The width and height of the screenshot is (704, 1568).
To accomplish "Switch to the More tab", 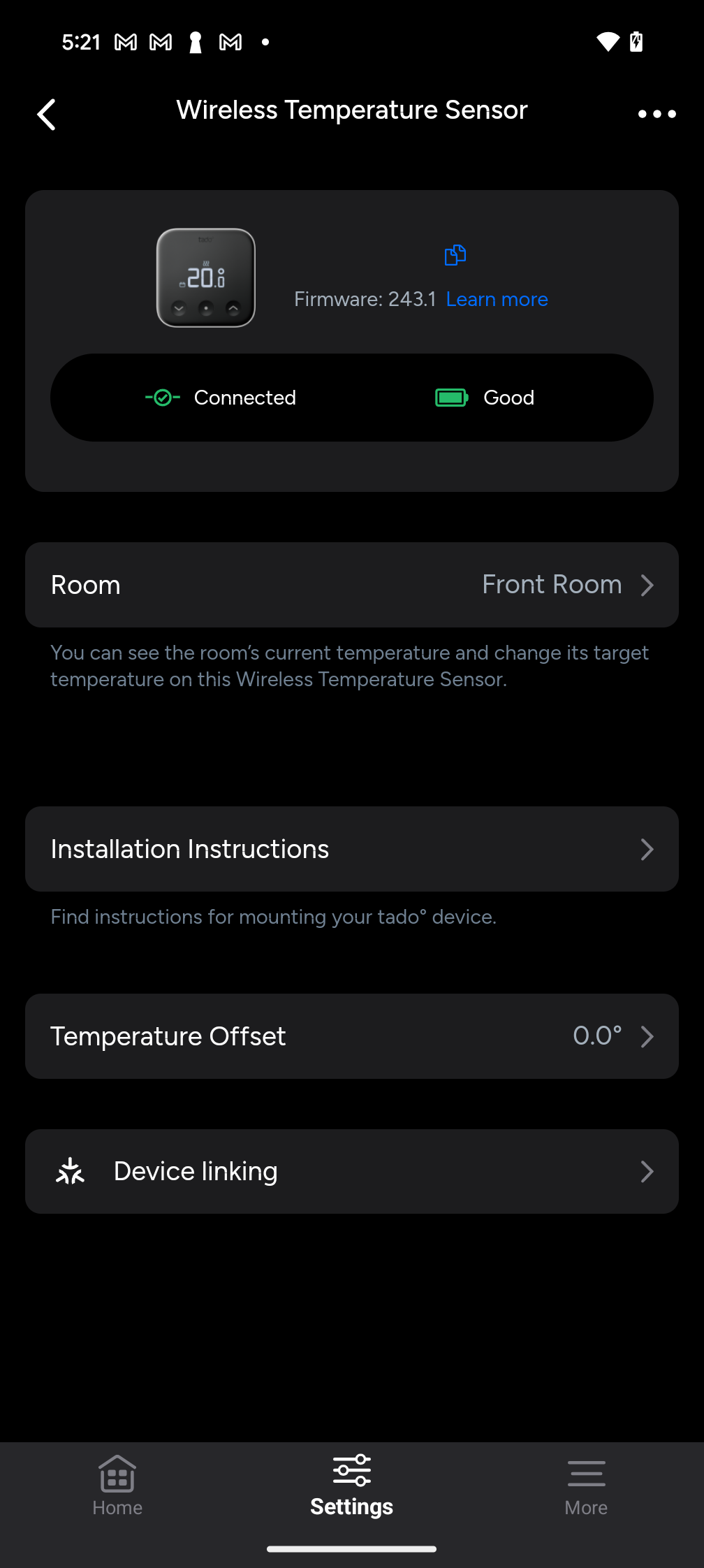I will click(586, 1486).
